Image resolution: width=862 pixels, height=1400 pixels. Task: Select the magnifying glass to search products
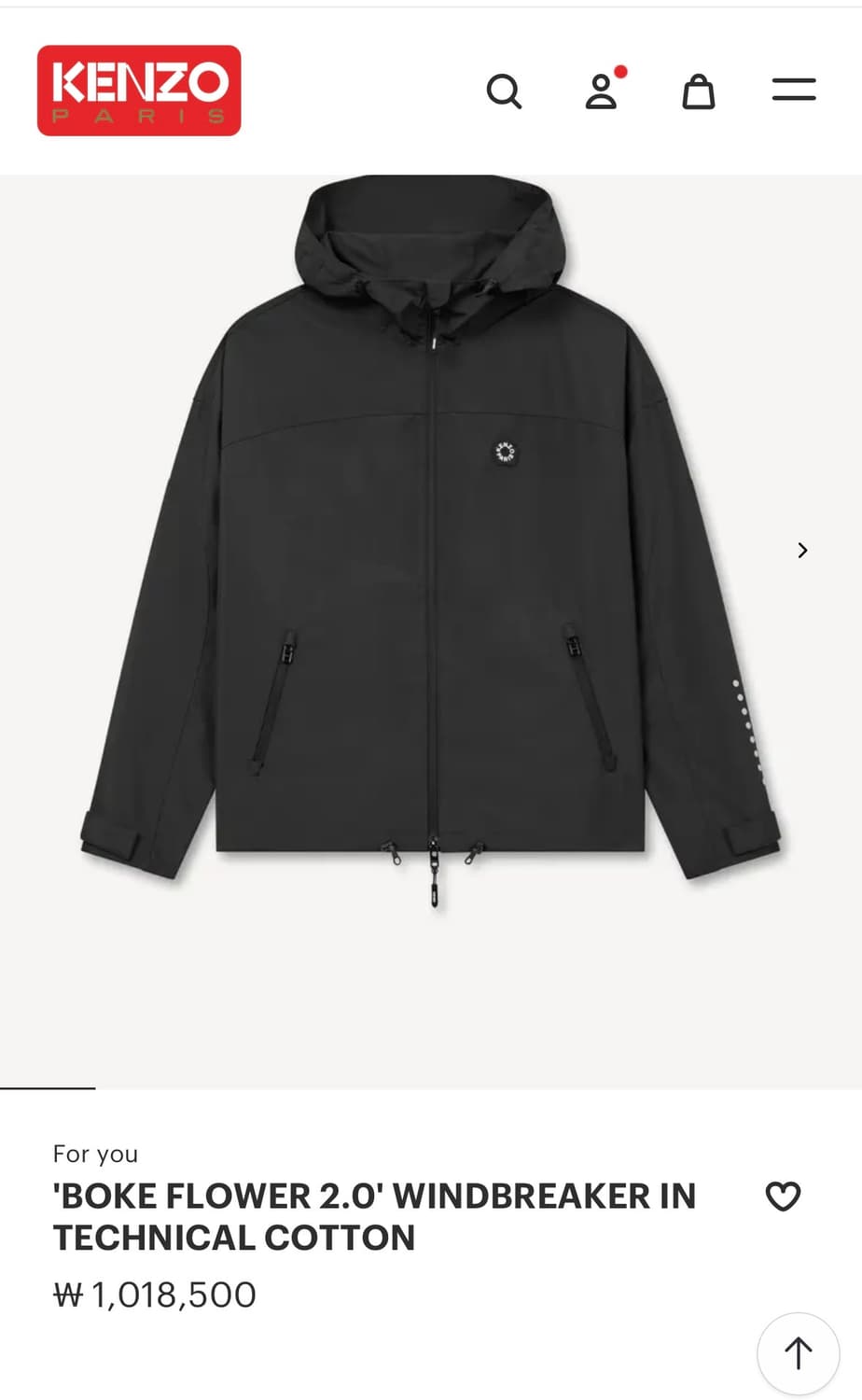click(506, 91)
